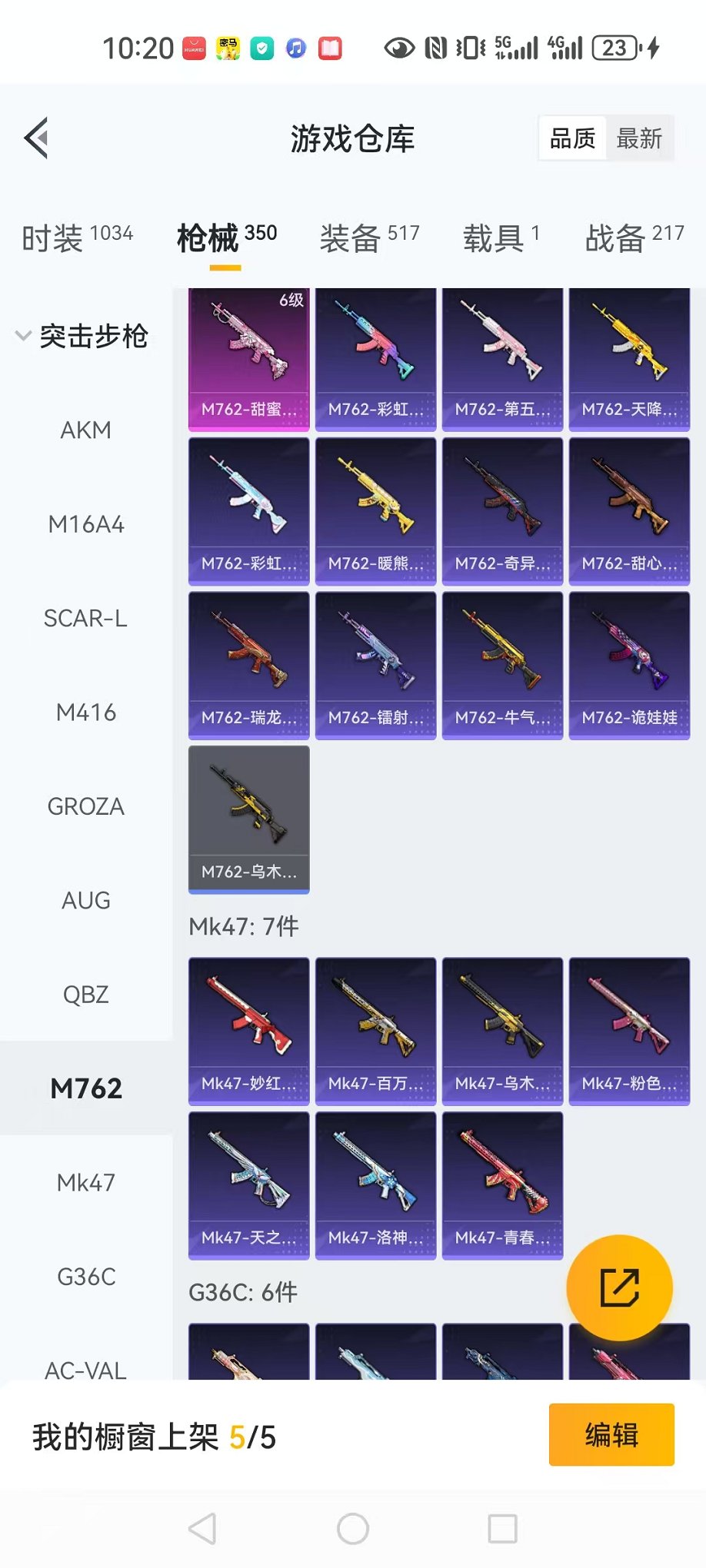Screen dimensions: 706x1568
Task: Collapse the 突击步枪 category
Action: [82, 336]
